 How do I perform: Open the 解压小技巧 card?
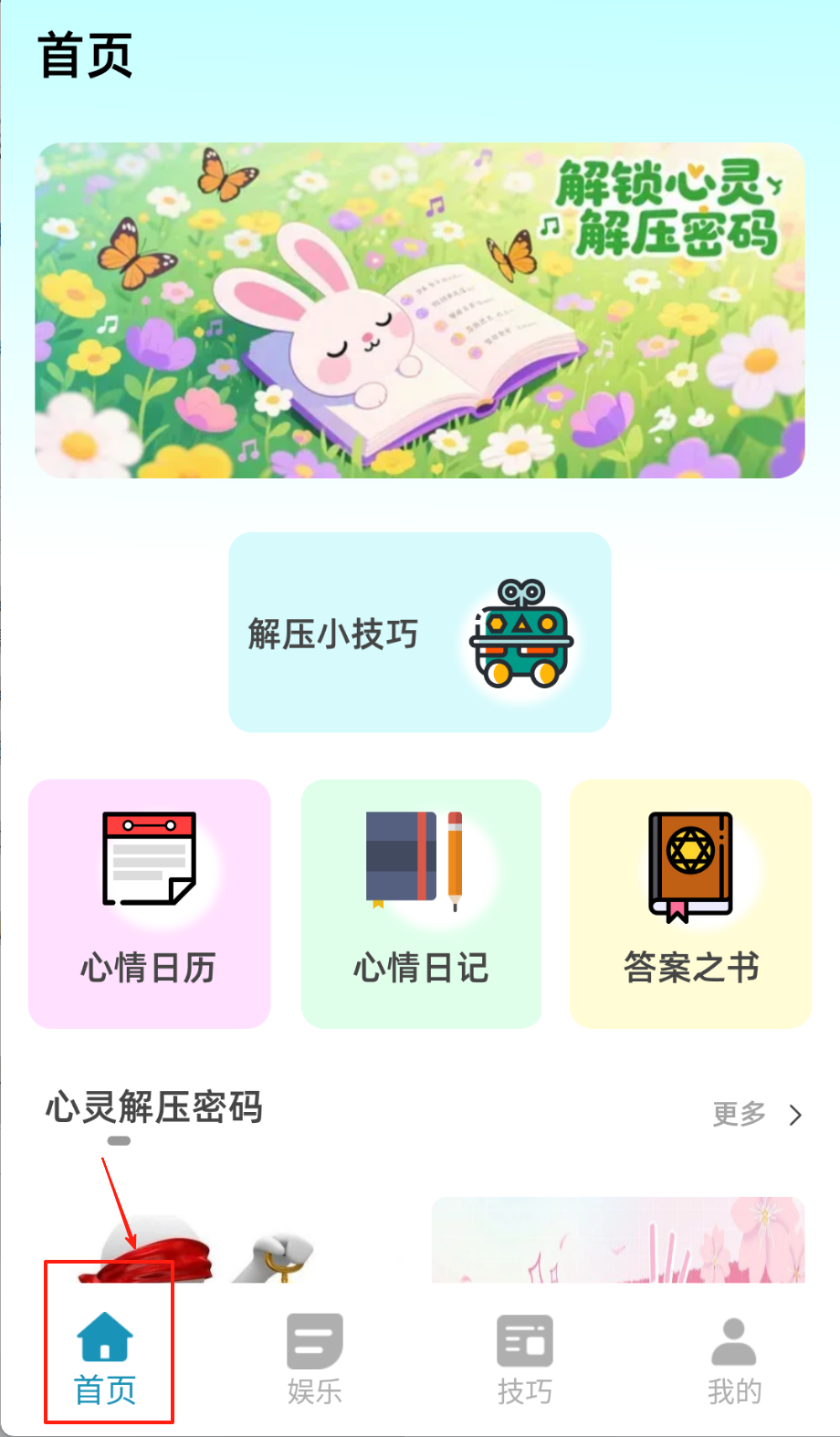tap(420, 632)
